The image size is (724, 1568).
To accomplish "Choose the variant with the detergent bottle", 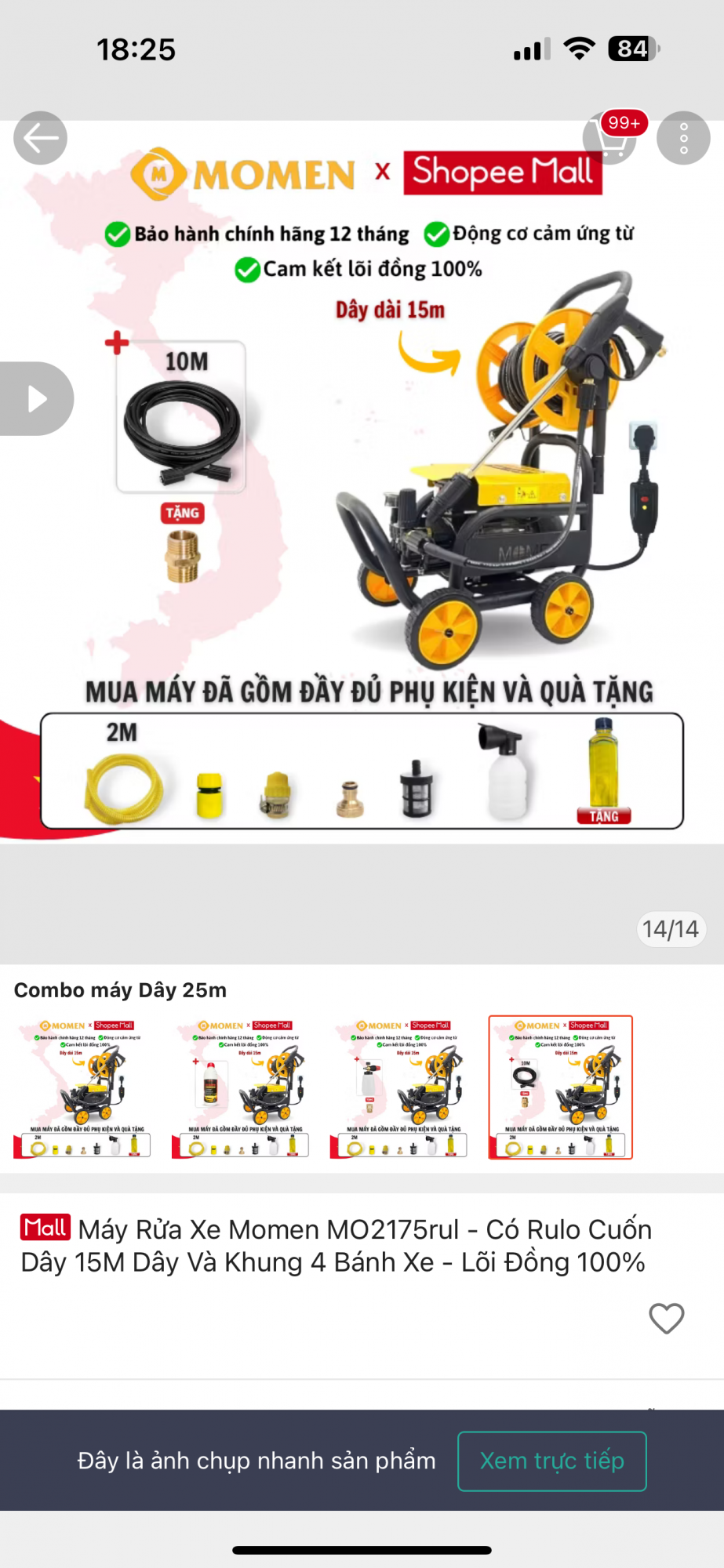I will (x=240, y=1087).
